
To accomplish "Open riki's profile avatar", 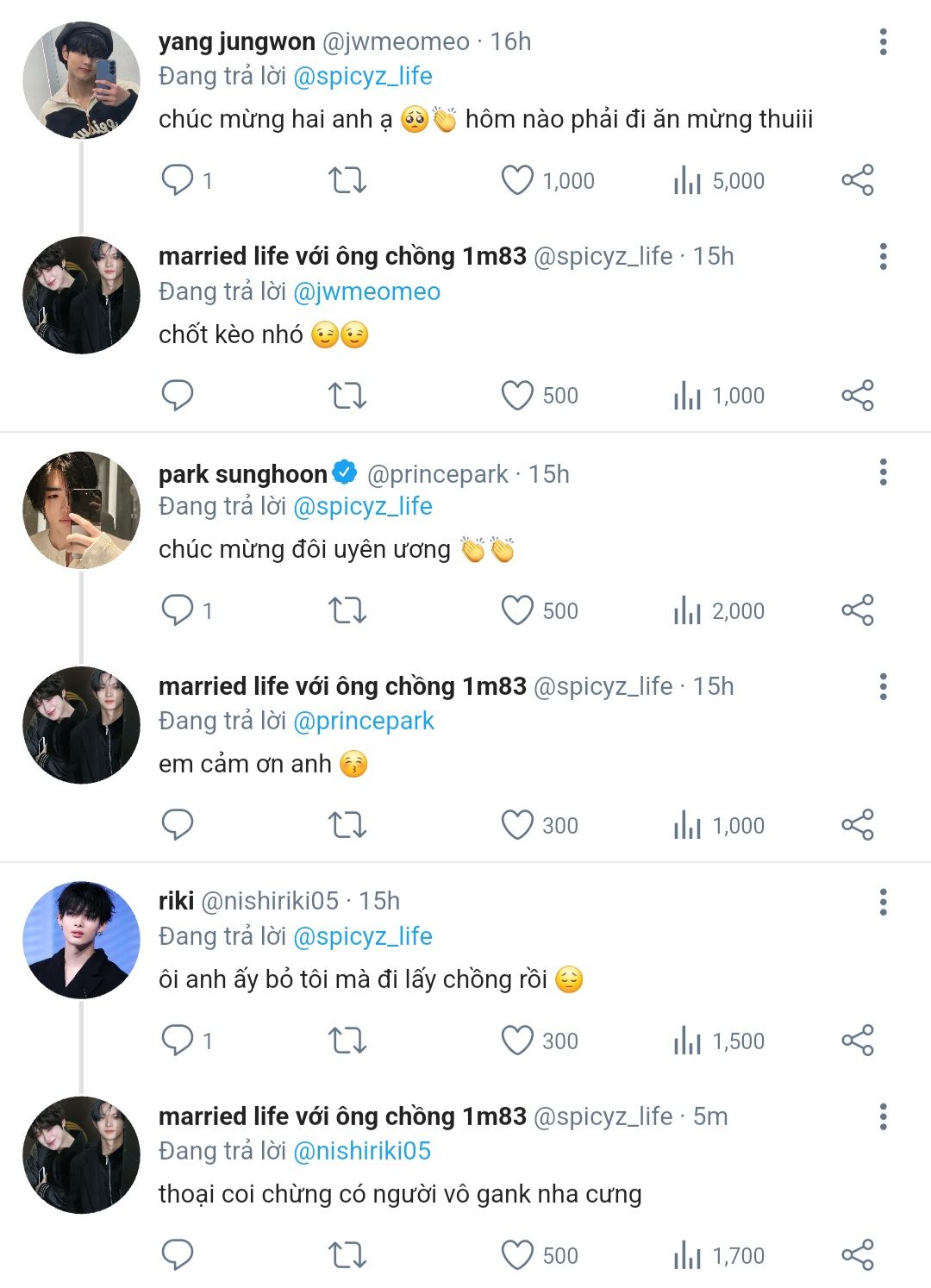I will click(x=81, y=940).
